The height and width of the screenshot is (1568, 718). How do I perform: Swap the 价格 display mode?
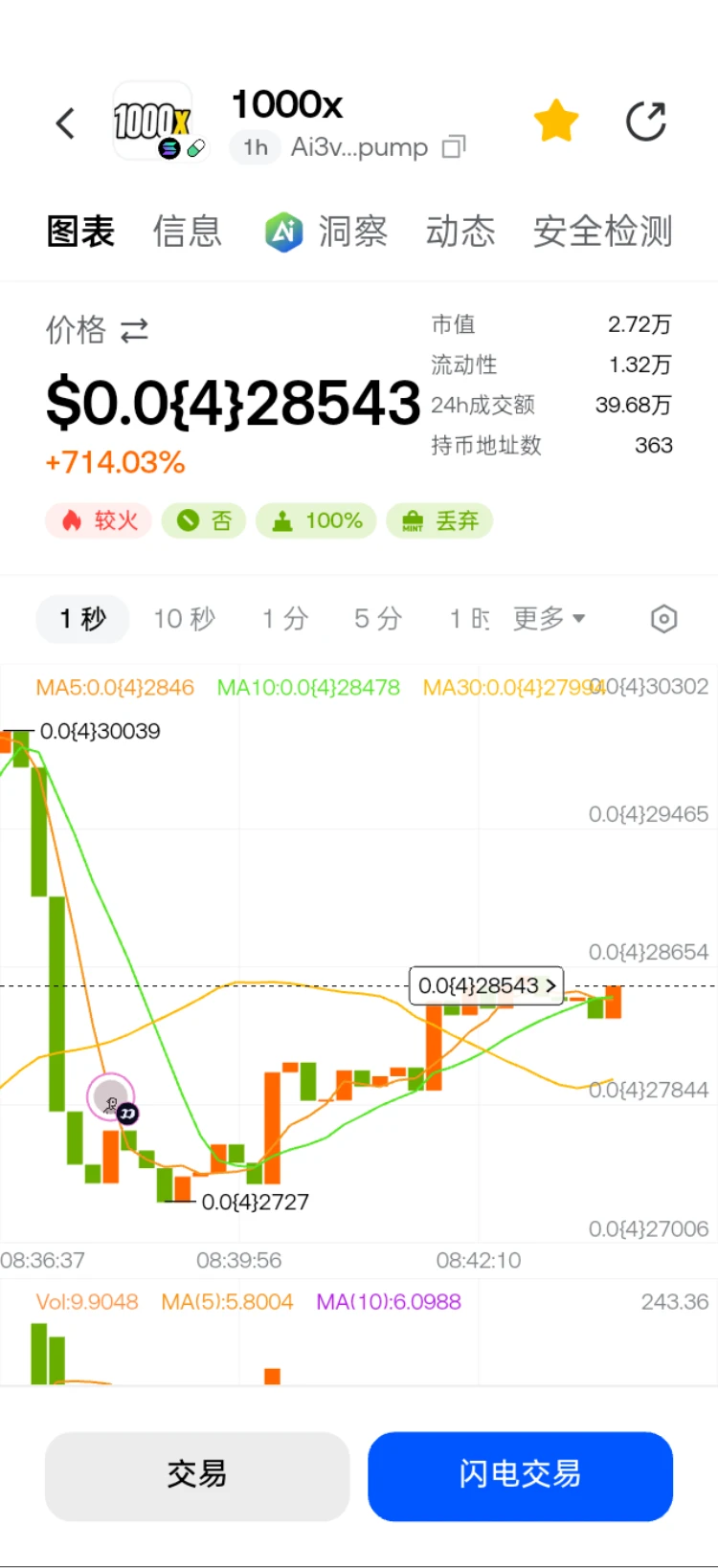[x=134, y=331]
